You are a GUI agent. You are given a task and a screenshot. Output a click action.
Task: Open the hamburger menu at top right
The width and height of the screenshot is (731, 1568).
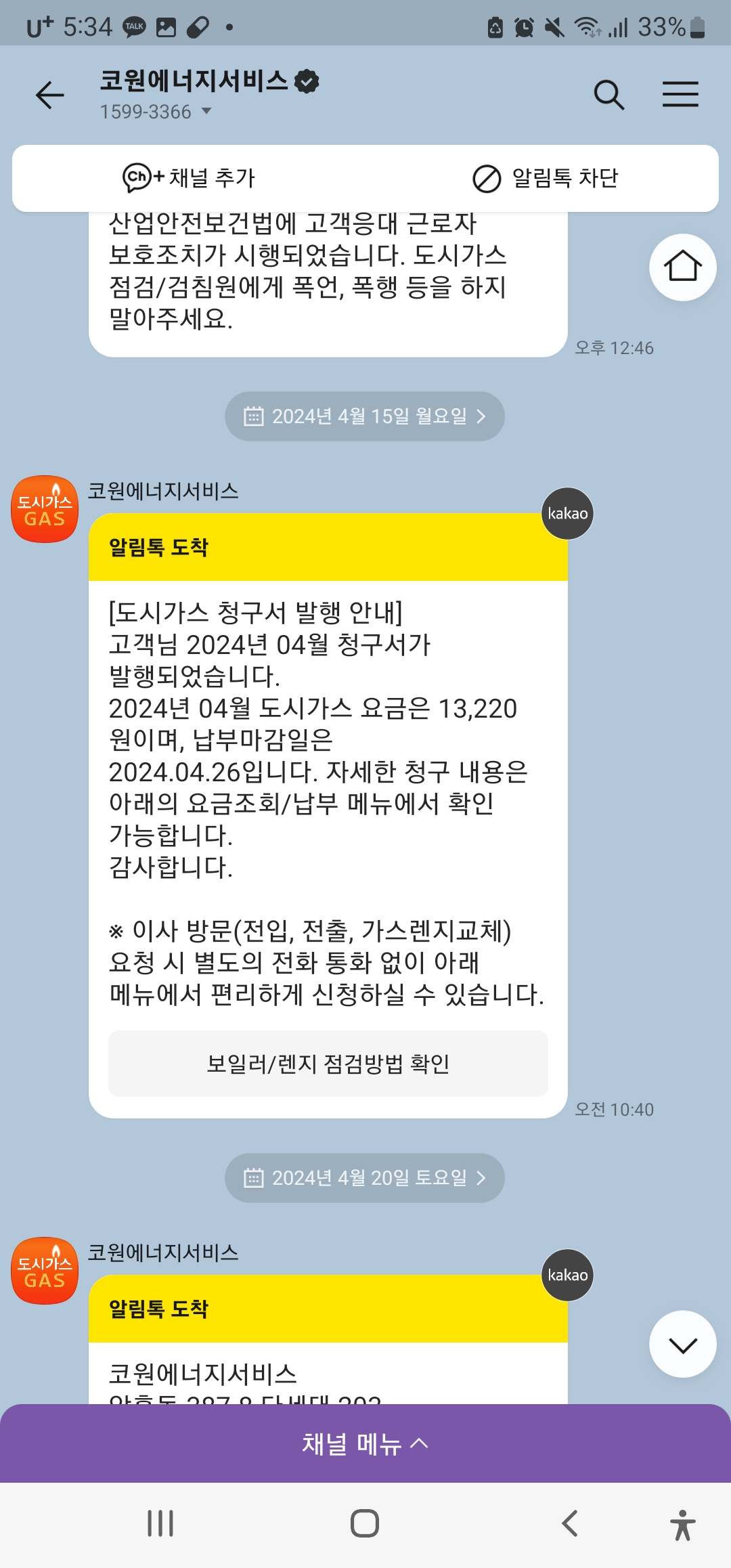tap(680, 94)
